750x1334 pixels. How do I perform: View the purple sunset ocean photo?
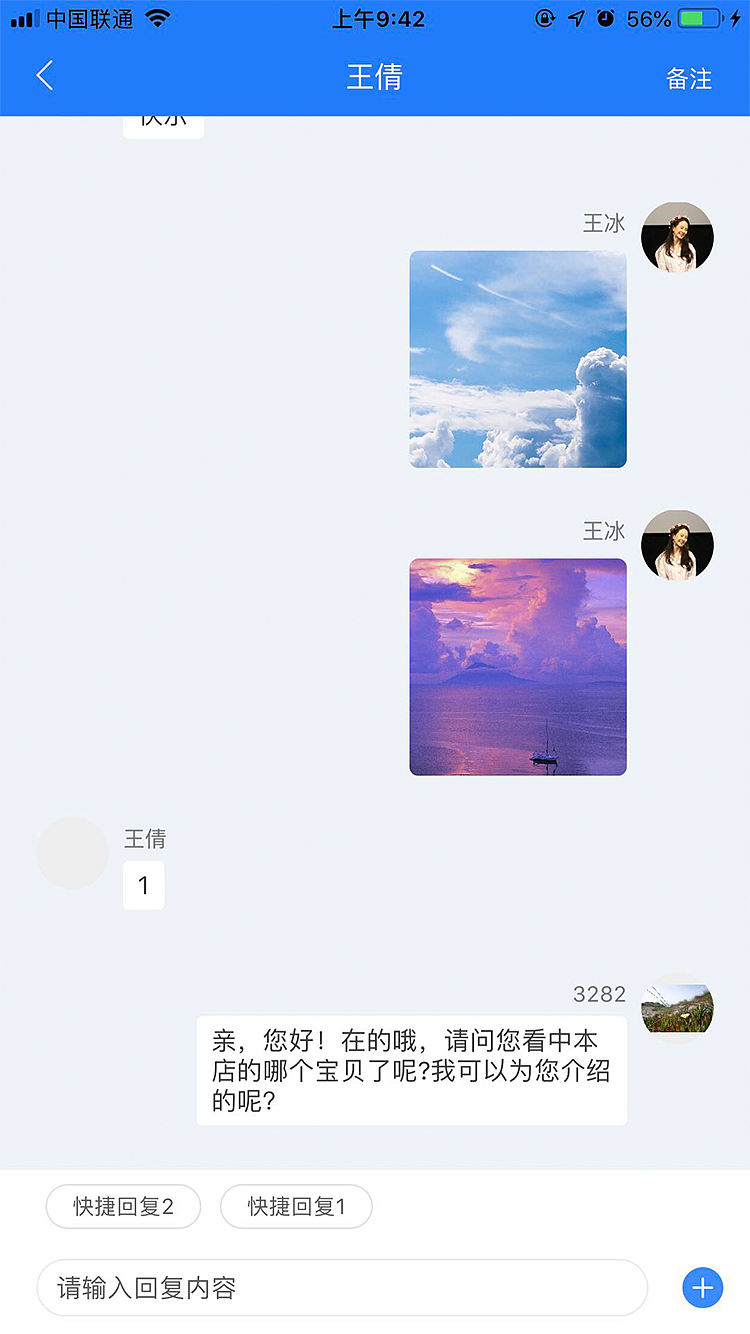click(517, 667)
